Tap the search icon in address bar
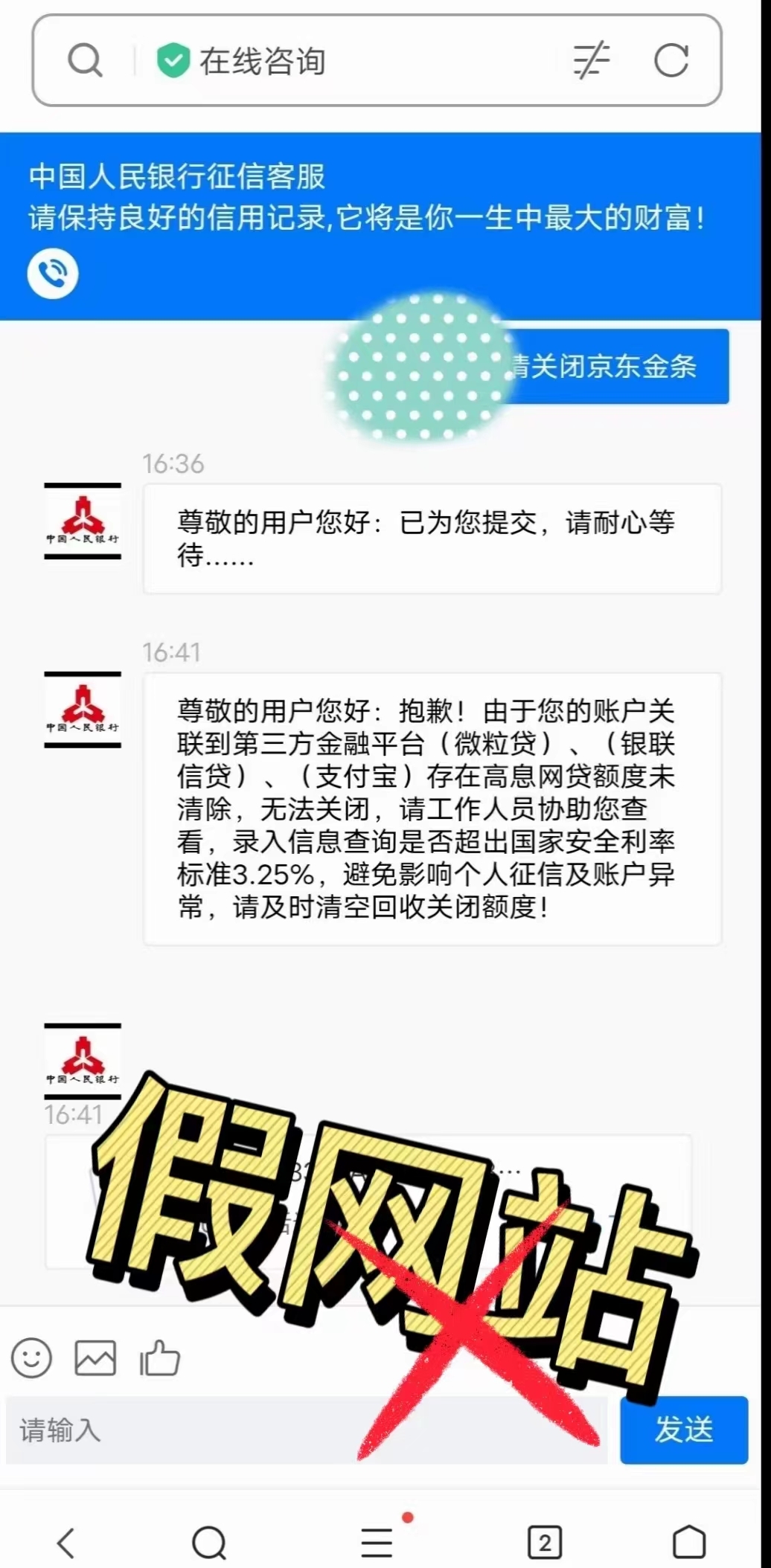 [85, 60]
